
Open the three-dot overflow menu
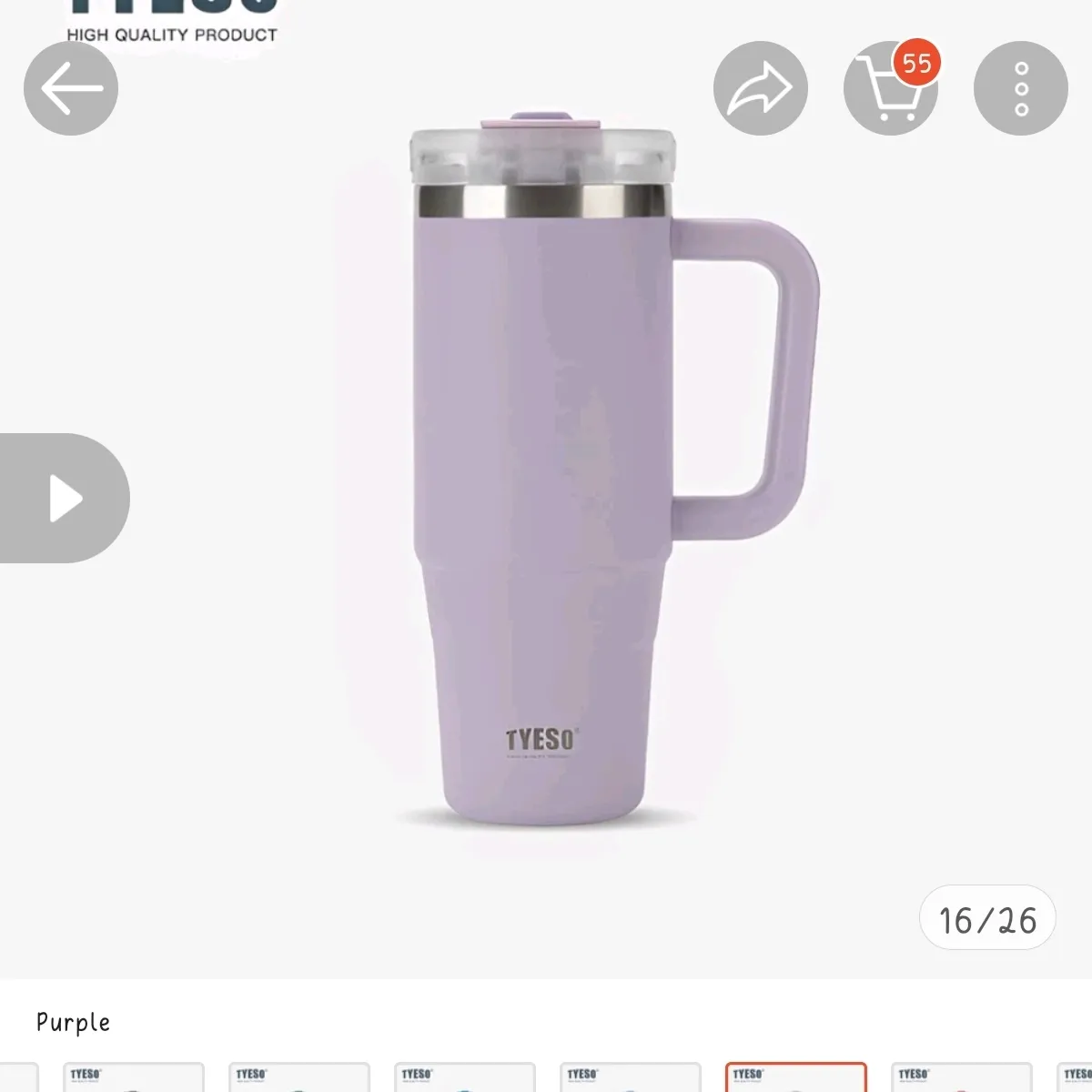[x=1020, y=89]
